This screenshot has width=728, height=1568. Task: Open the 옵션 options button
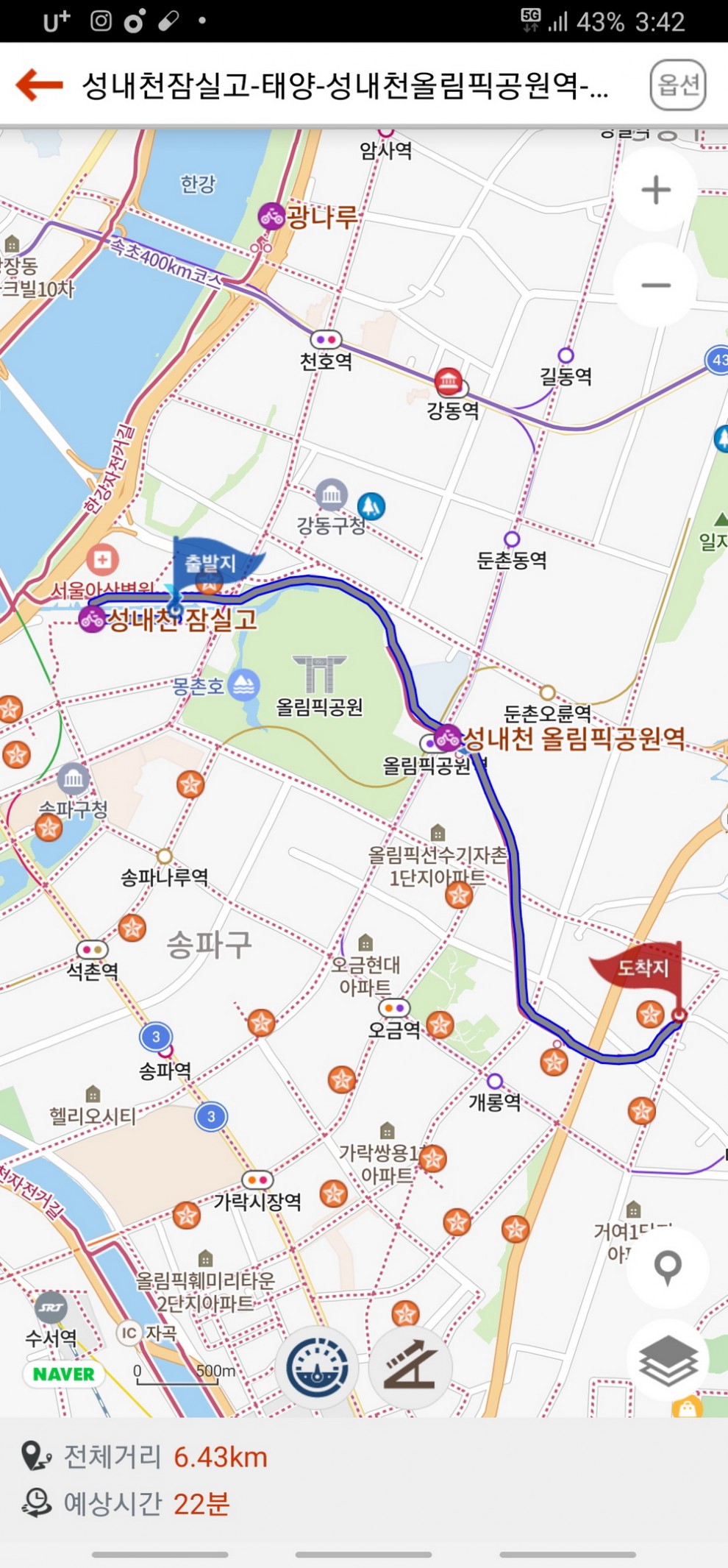tap(677, 85)
